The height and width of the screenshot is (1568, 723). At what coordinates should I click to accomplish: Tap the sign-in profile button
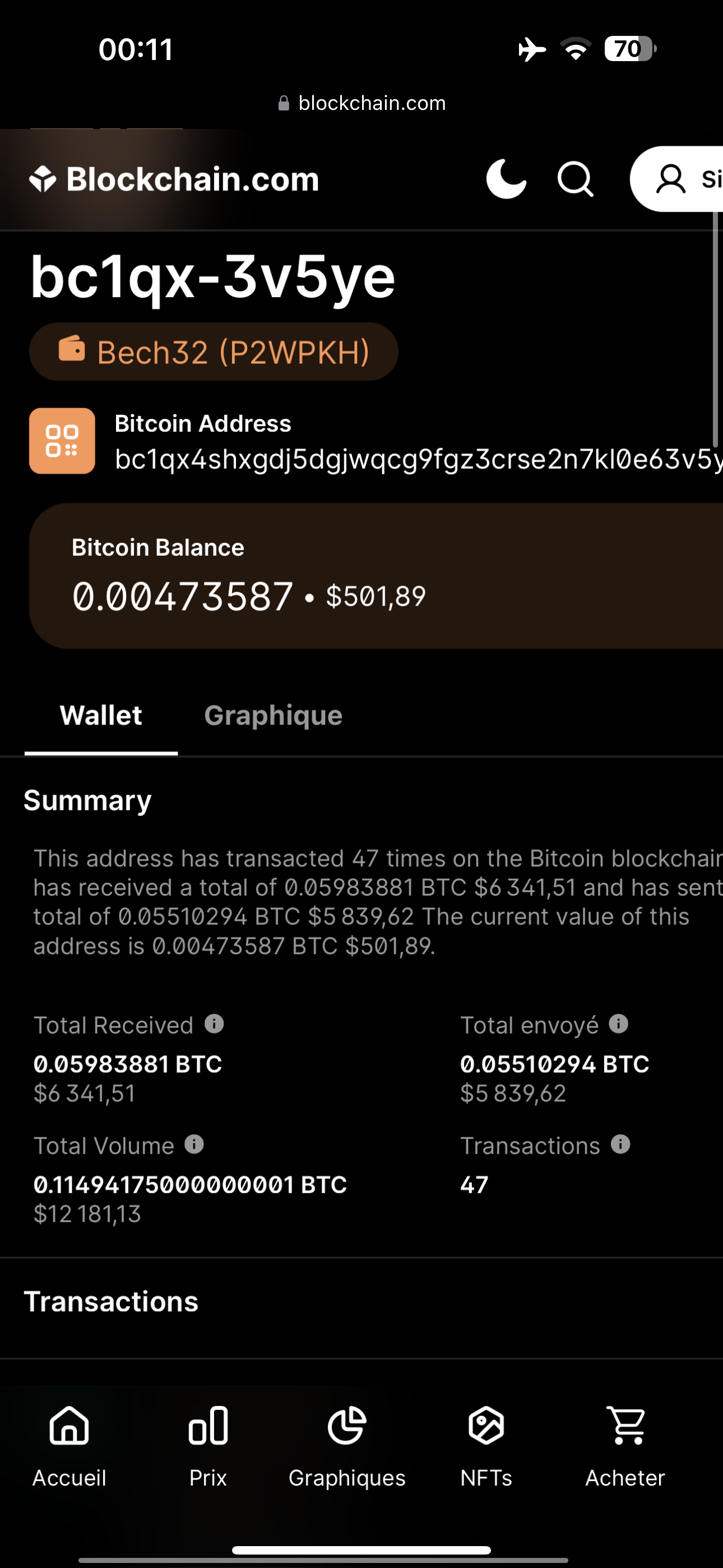click(676, 179)
